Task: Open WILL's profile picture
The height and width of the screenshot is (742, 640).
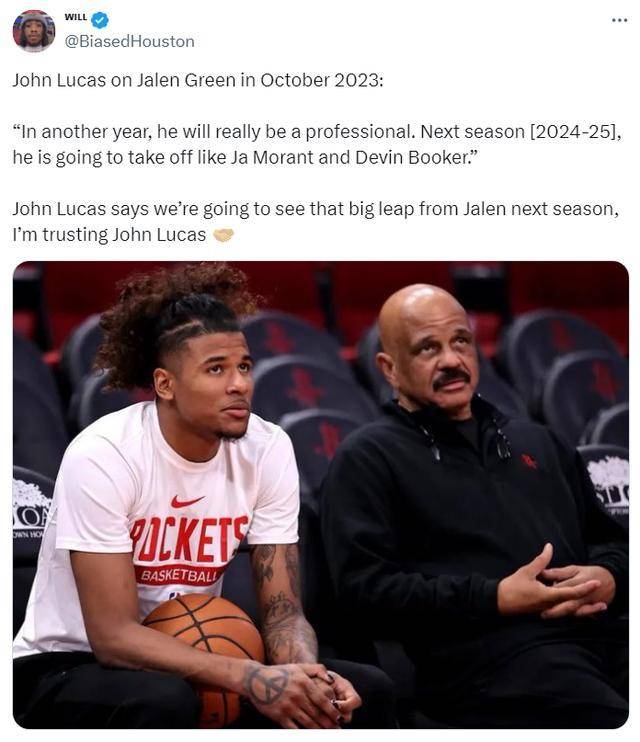Action: point(33,31)
